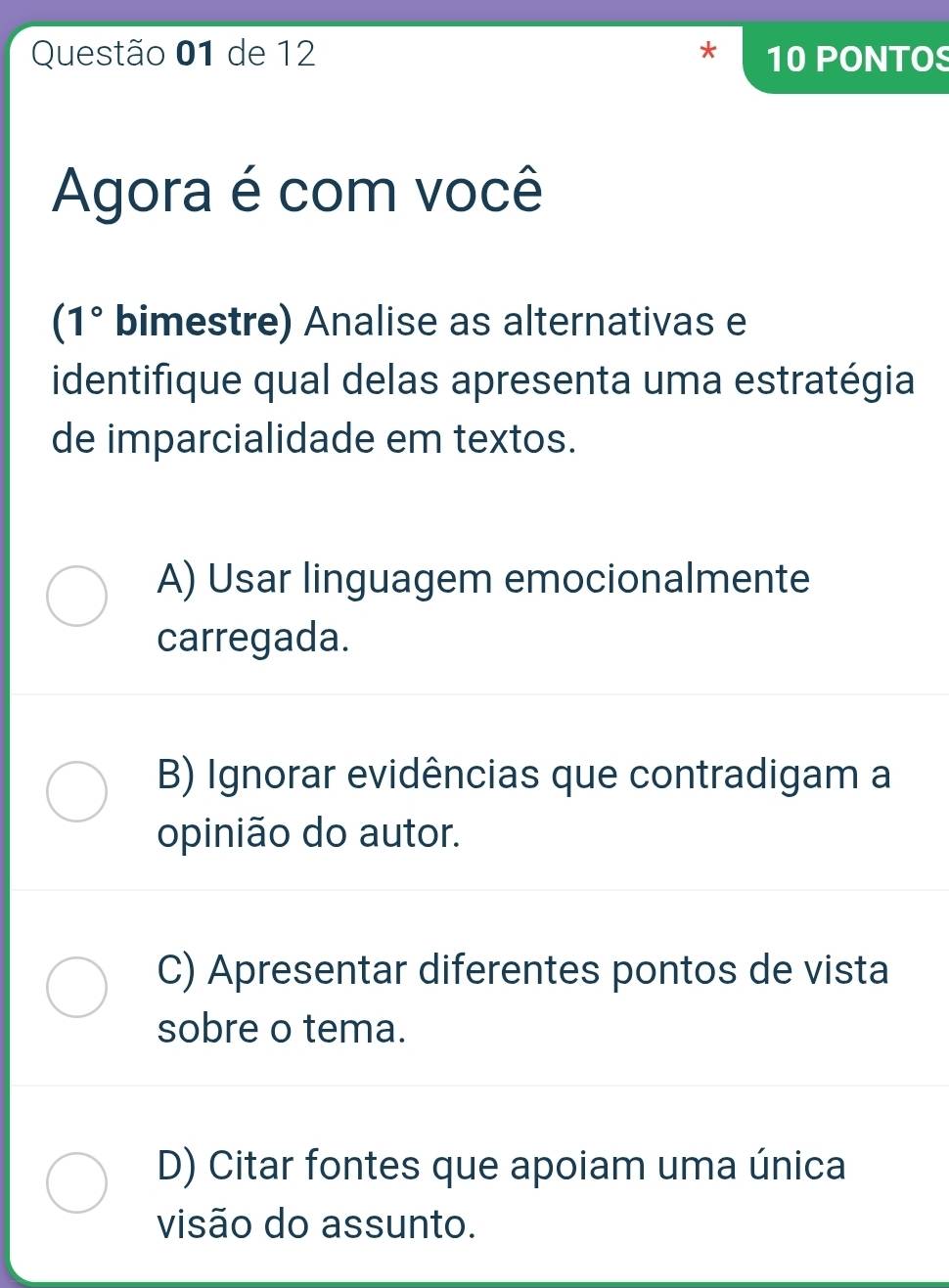The image size is (949, 1288).
Task: Select option A) Usar linguagem emocionalmente carregada
Action: pyautogui.click(x=77, y=596)
